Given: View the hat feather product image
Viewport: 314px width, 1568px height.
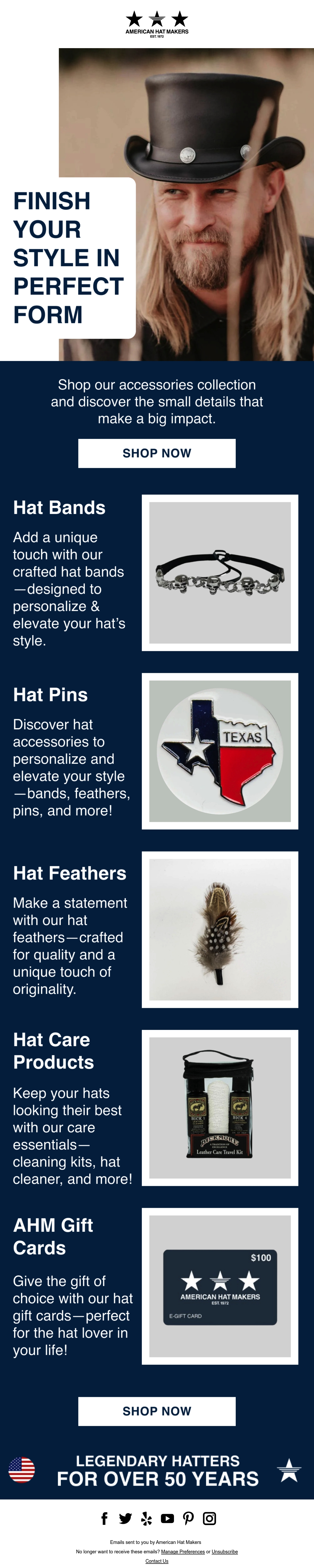Looking at the screenshot, I should [220, 929].
